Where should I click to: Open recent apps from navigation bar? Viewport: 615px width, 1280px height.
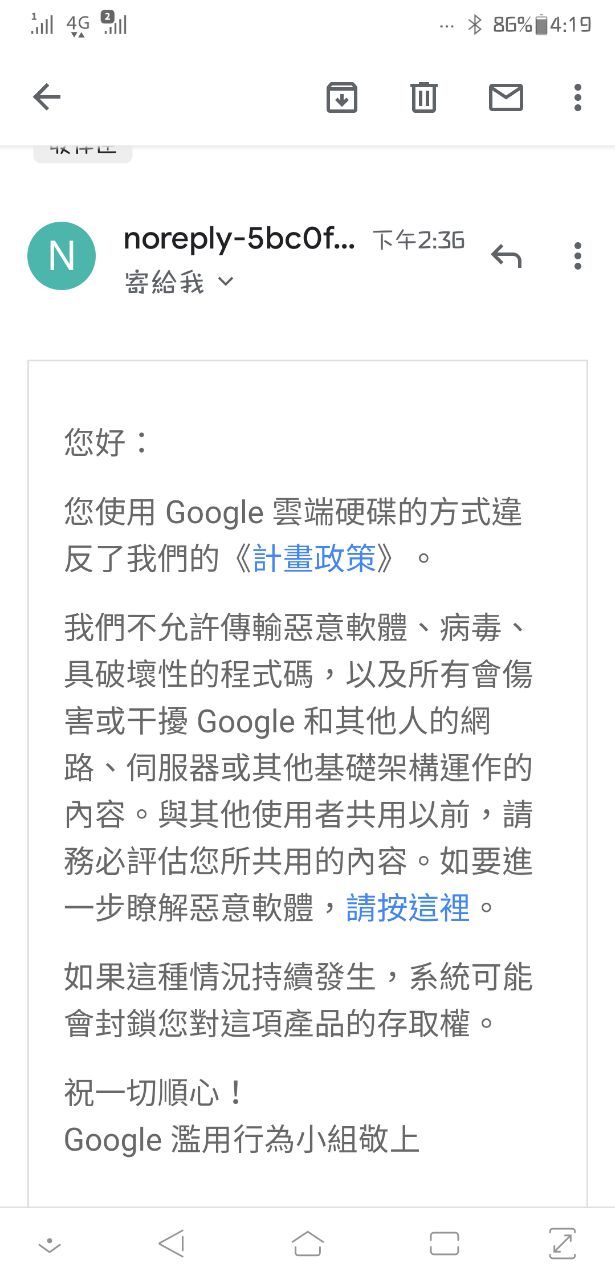(444, 1243)
